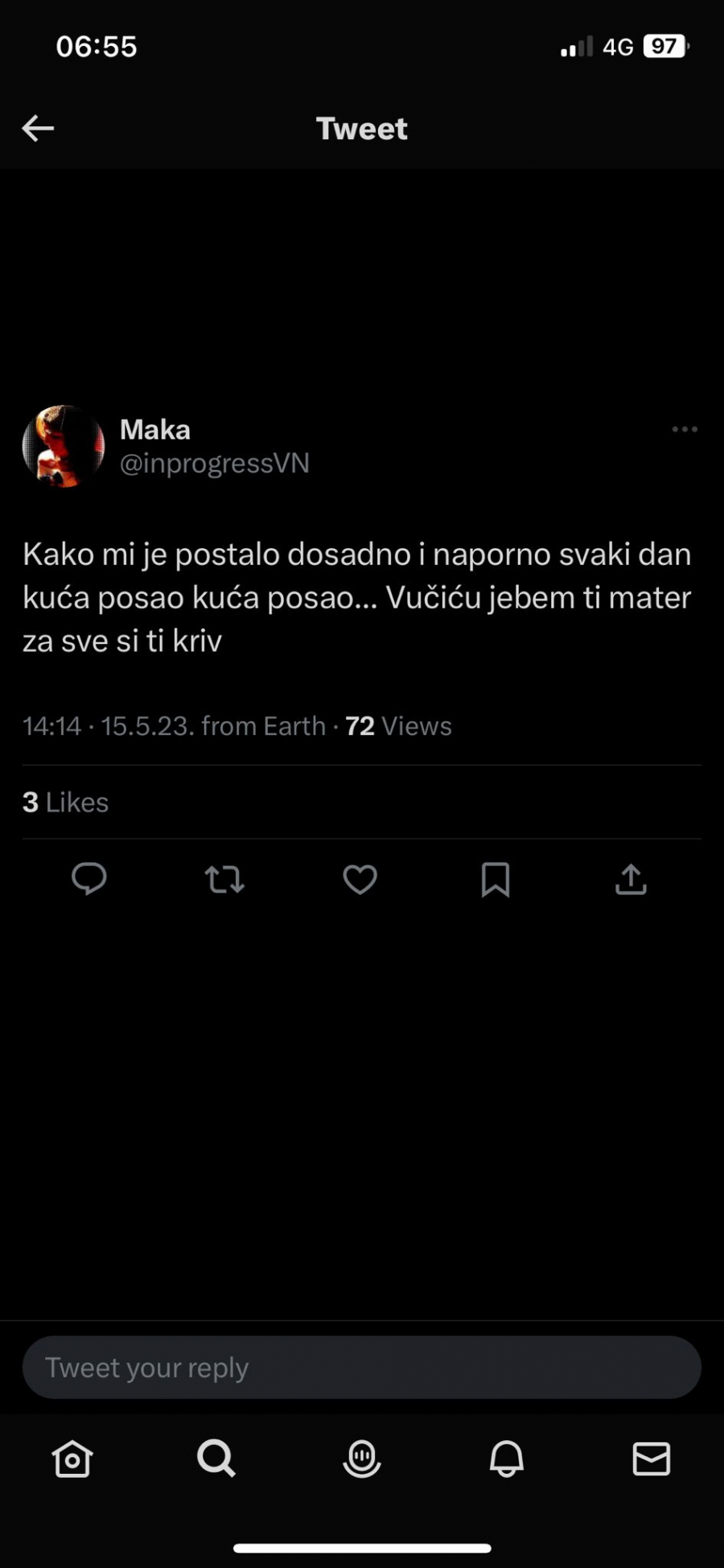Image resolution: width=724 pixels, height=1568 pixels.
Task: Open the tweet's three-dot overflow menu
Action: pyautogui.click(x=685, y=429)
